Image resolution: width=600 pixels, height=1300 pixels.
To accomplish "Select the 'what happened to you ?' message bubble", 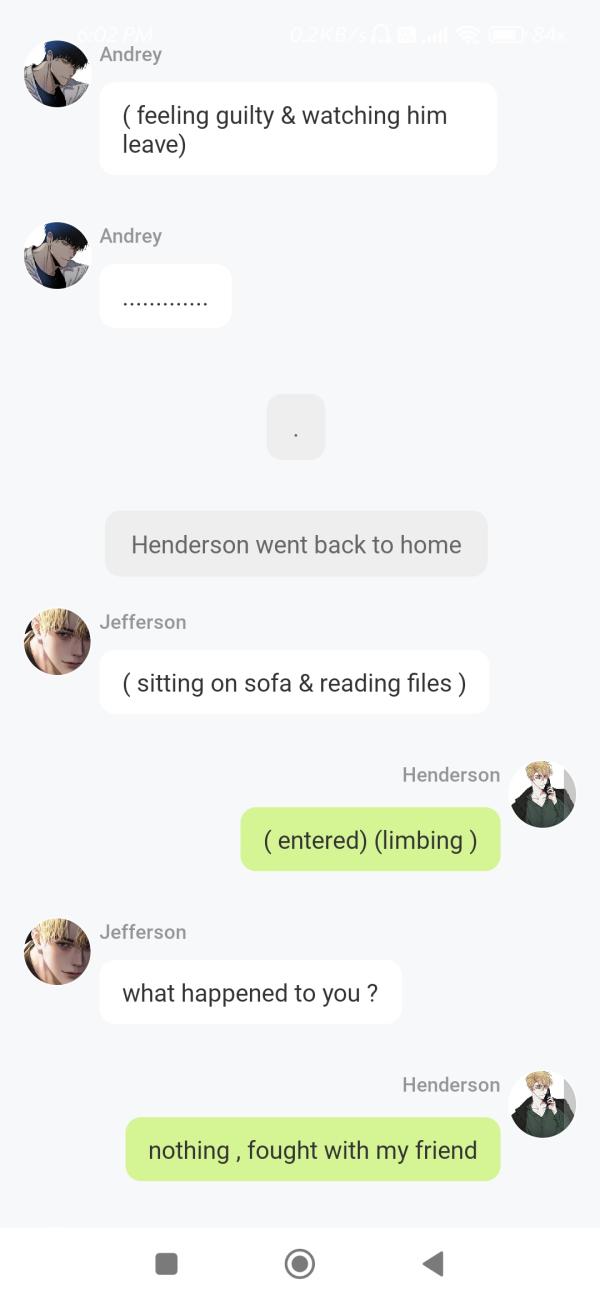I will 250,993.
